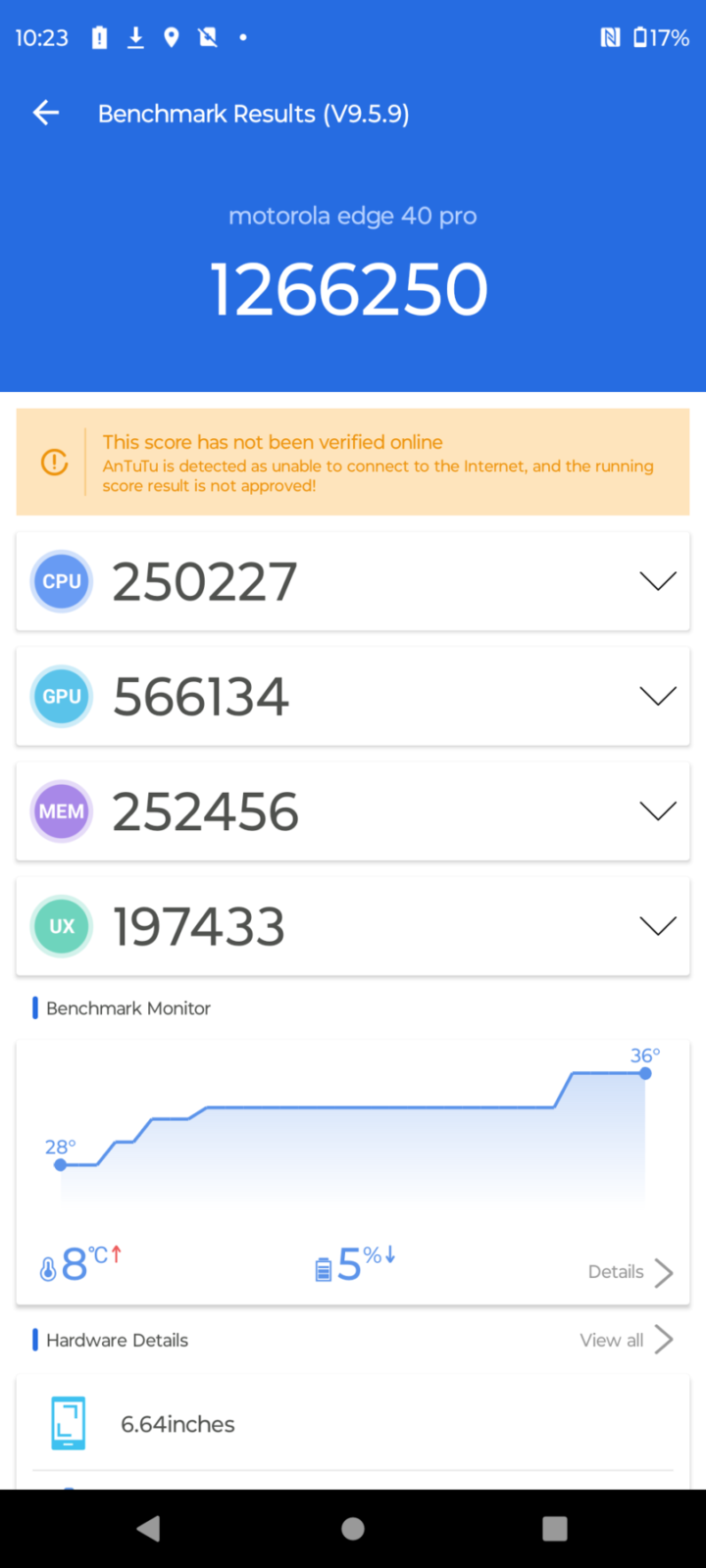Tap the system home button

(353, 1529)
